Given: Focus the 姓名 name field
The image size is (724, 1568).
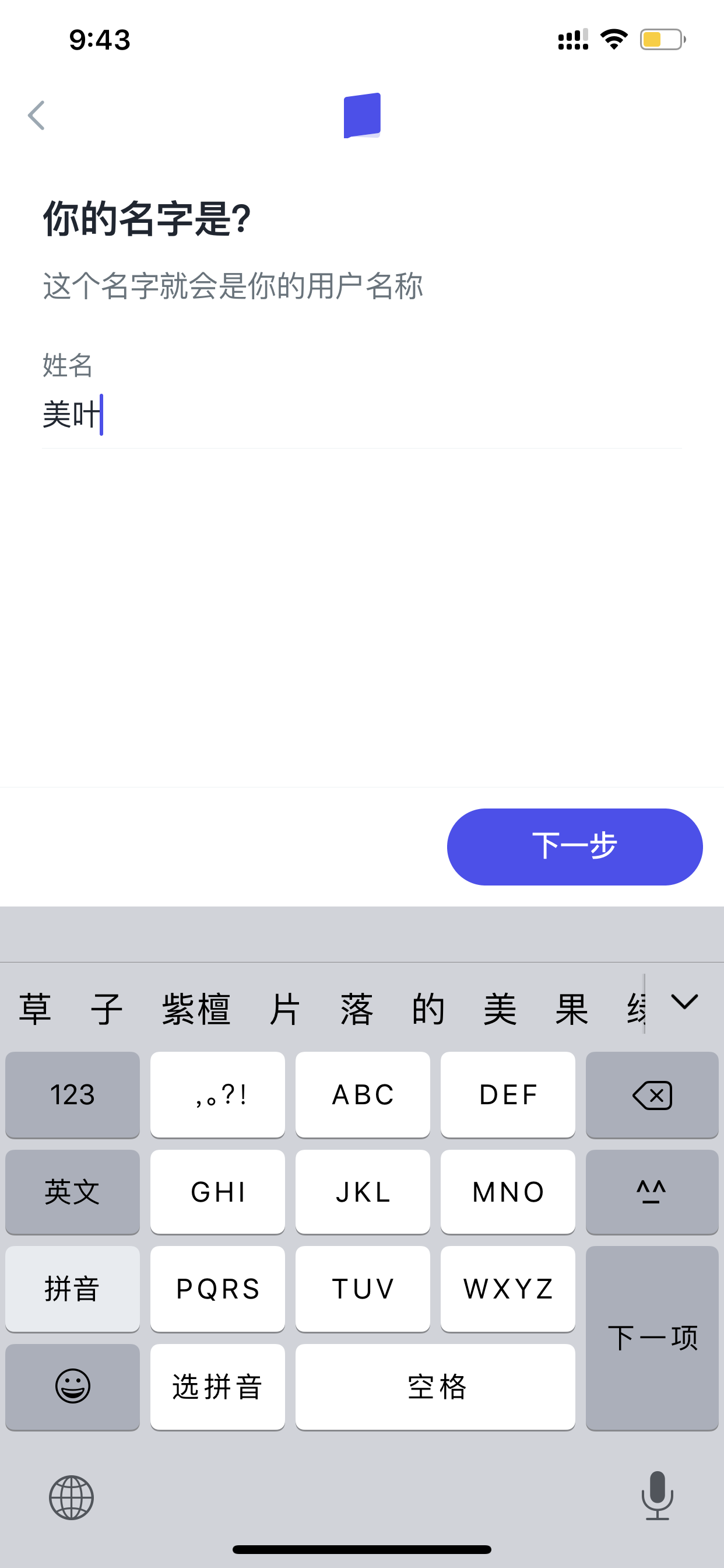Looking at the screenshot, I should coord(361,416).
